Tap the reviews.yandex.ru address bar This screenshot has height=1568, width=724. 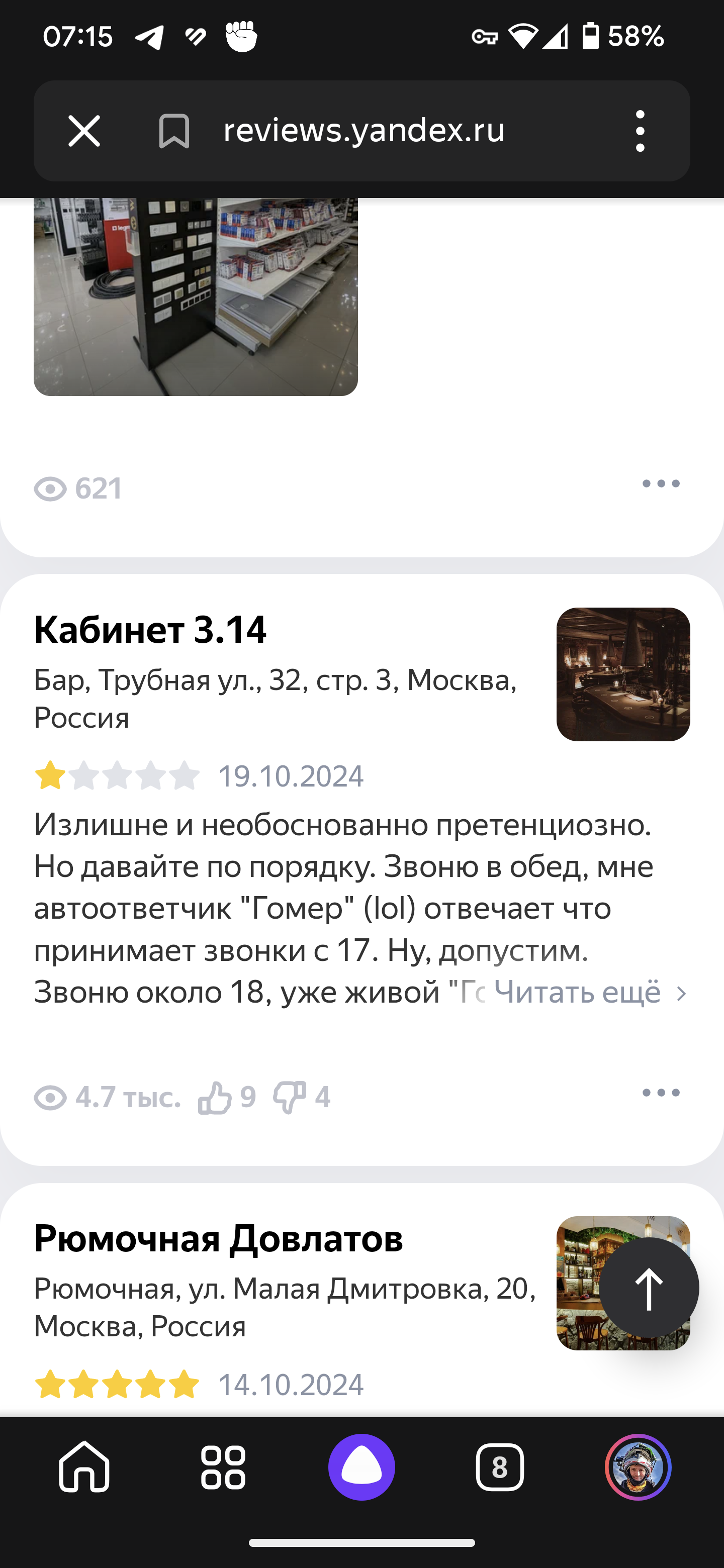[364, 130]
